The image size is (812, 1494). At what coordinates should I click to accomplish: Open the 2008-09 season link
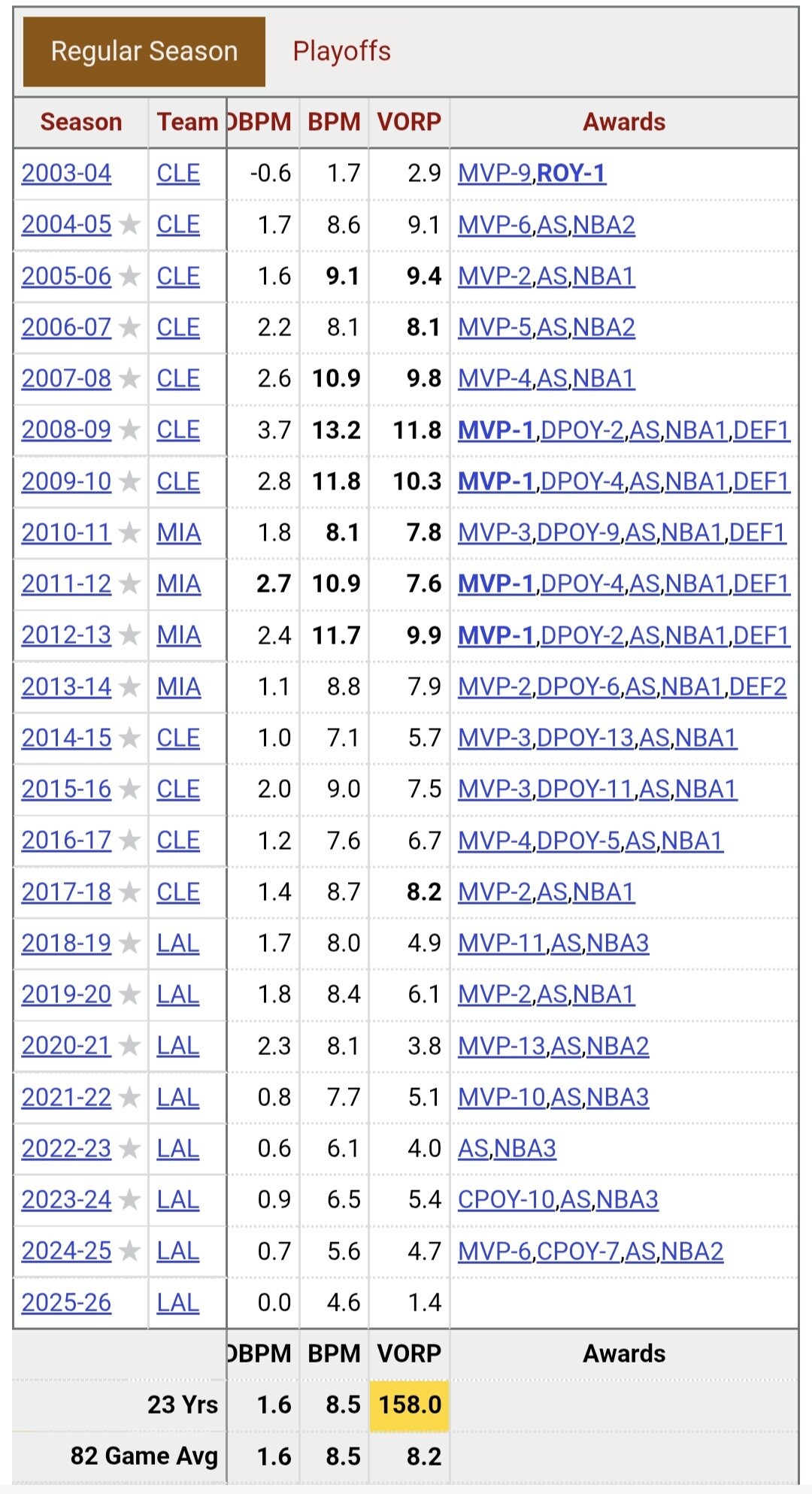click(x=66, y=429)
